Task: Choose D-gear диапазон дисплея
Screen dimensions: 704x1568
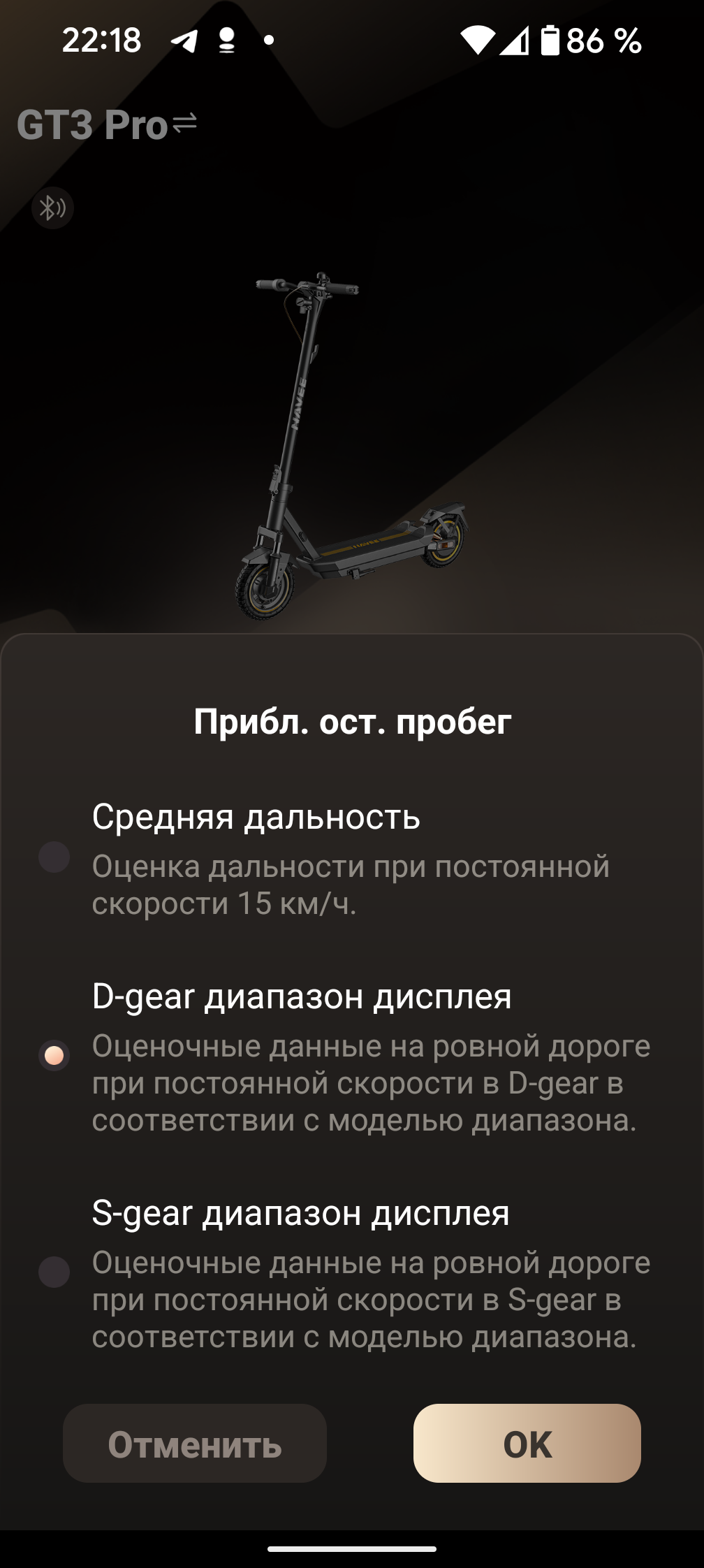Action: tap(54, 1055)
